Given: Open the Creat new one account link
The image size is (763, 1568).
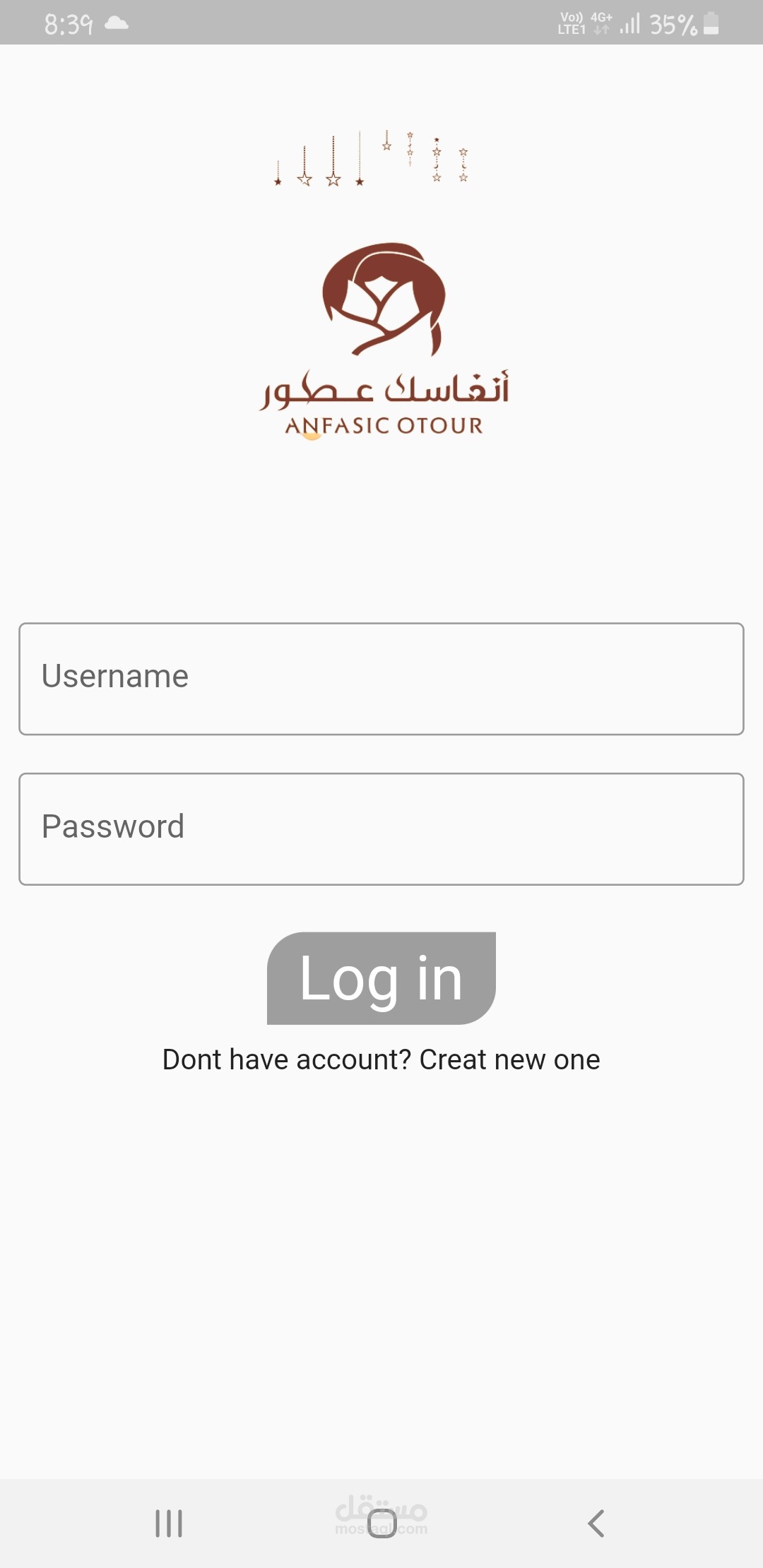Looking at the screenshot, I should [x=509, y=1059].
